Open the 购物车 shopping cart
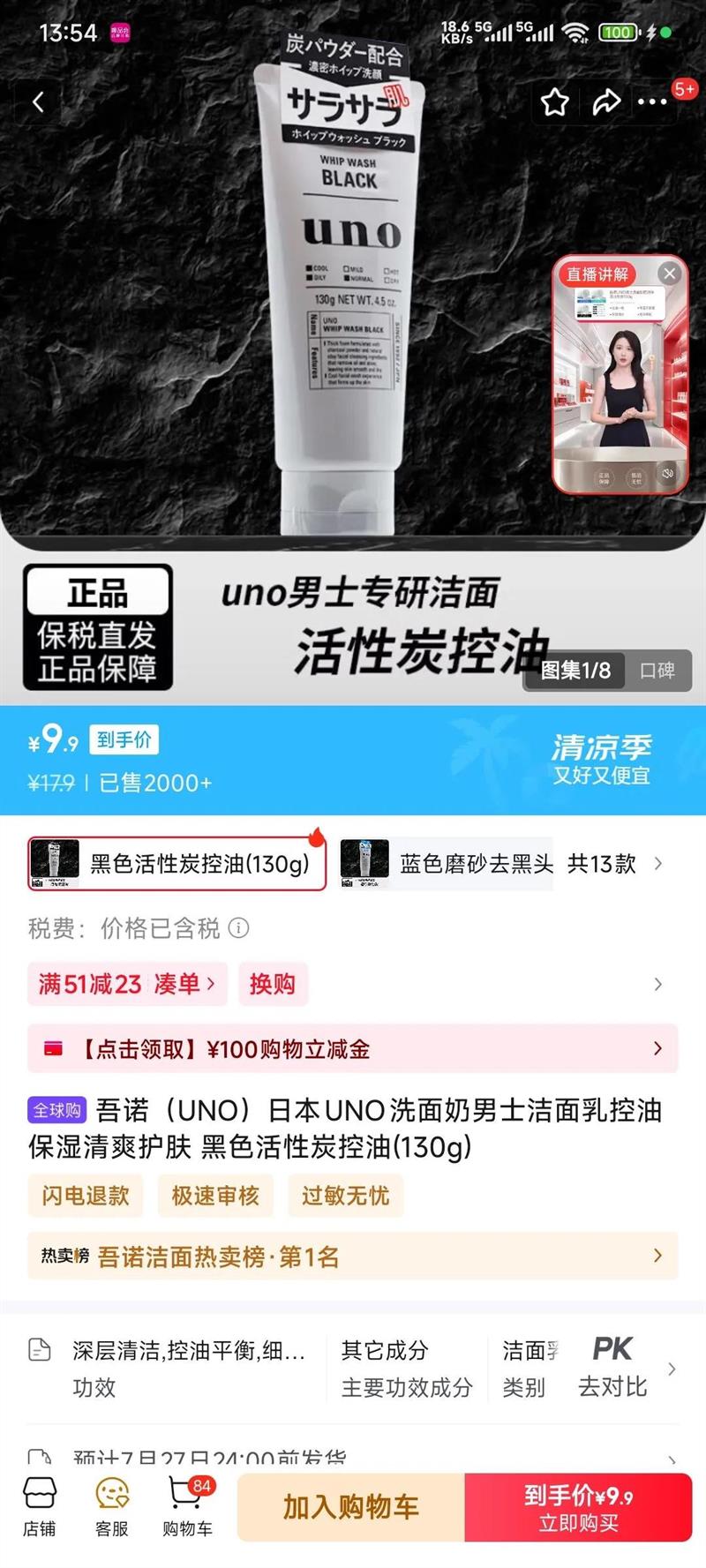 click(187, 1507)
